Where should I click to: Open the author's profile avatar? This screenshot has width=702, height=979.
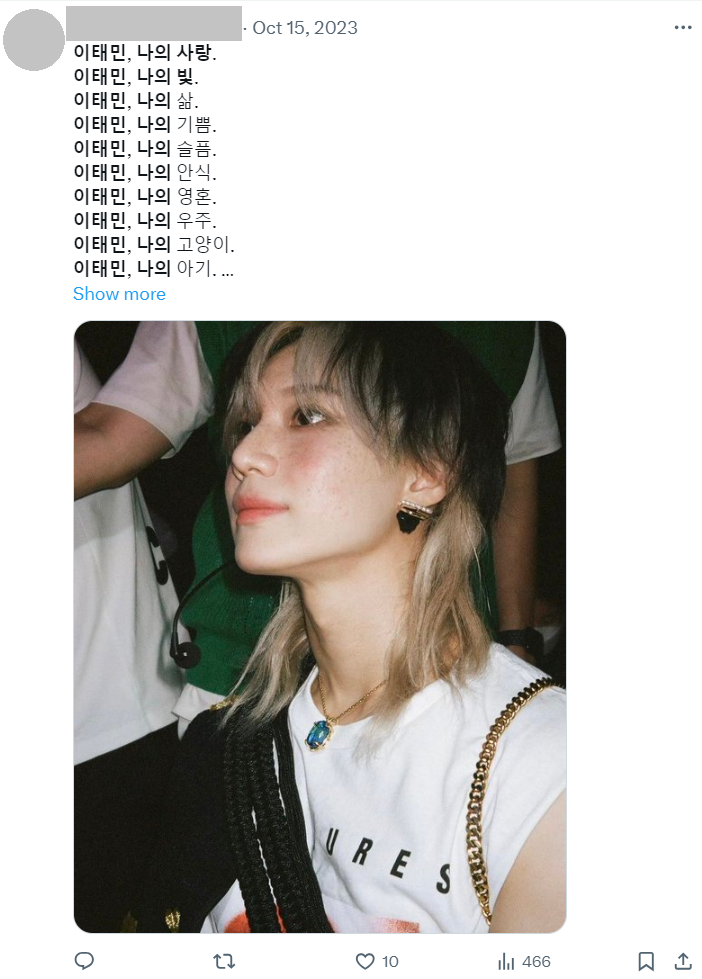click(x=34, y=40)
